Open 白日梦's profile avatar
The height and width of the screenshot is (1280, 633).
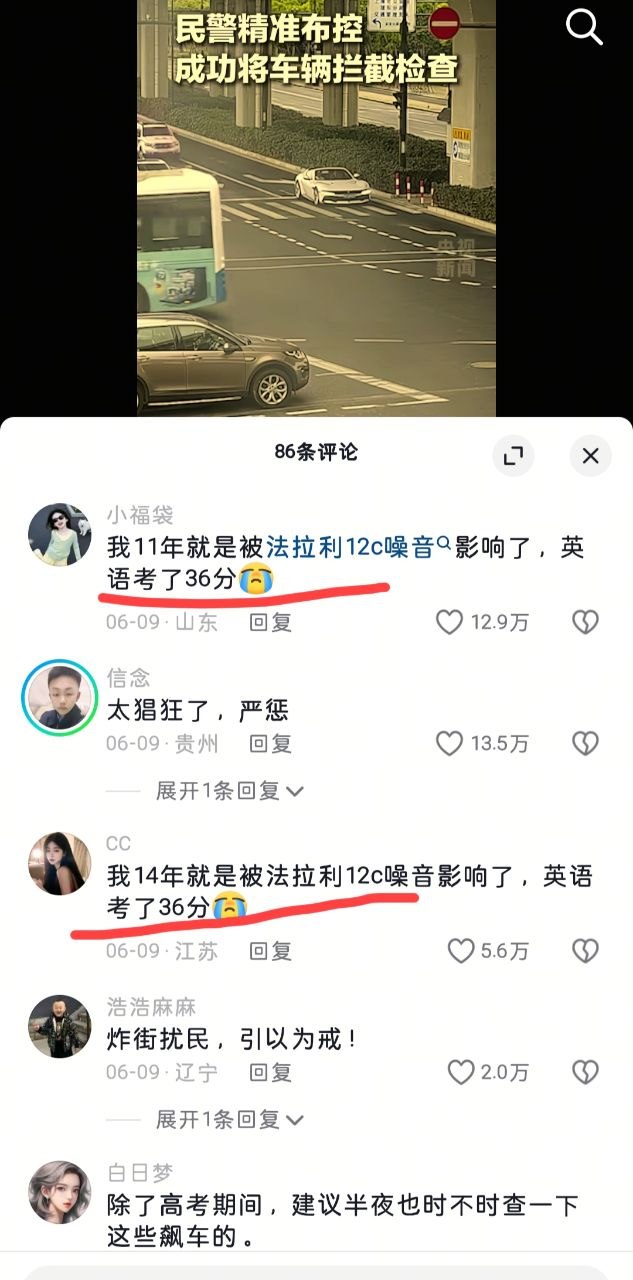pyautogui.click(x=59, y=1193)
